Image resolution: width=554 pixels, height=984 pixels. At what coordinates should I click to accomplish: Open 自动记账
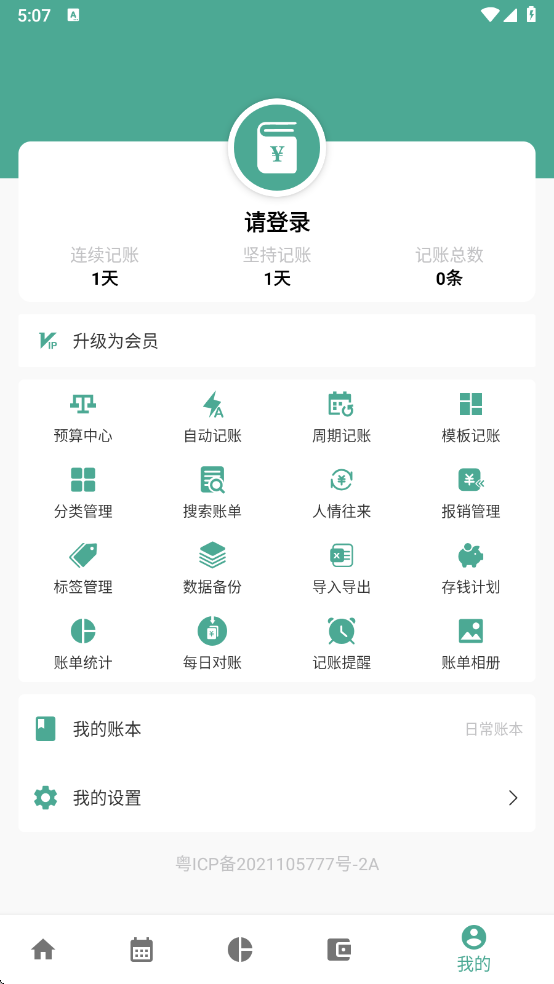[212, 417]
